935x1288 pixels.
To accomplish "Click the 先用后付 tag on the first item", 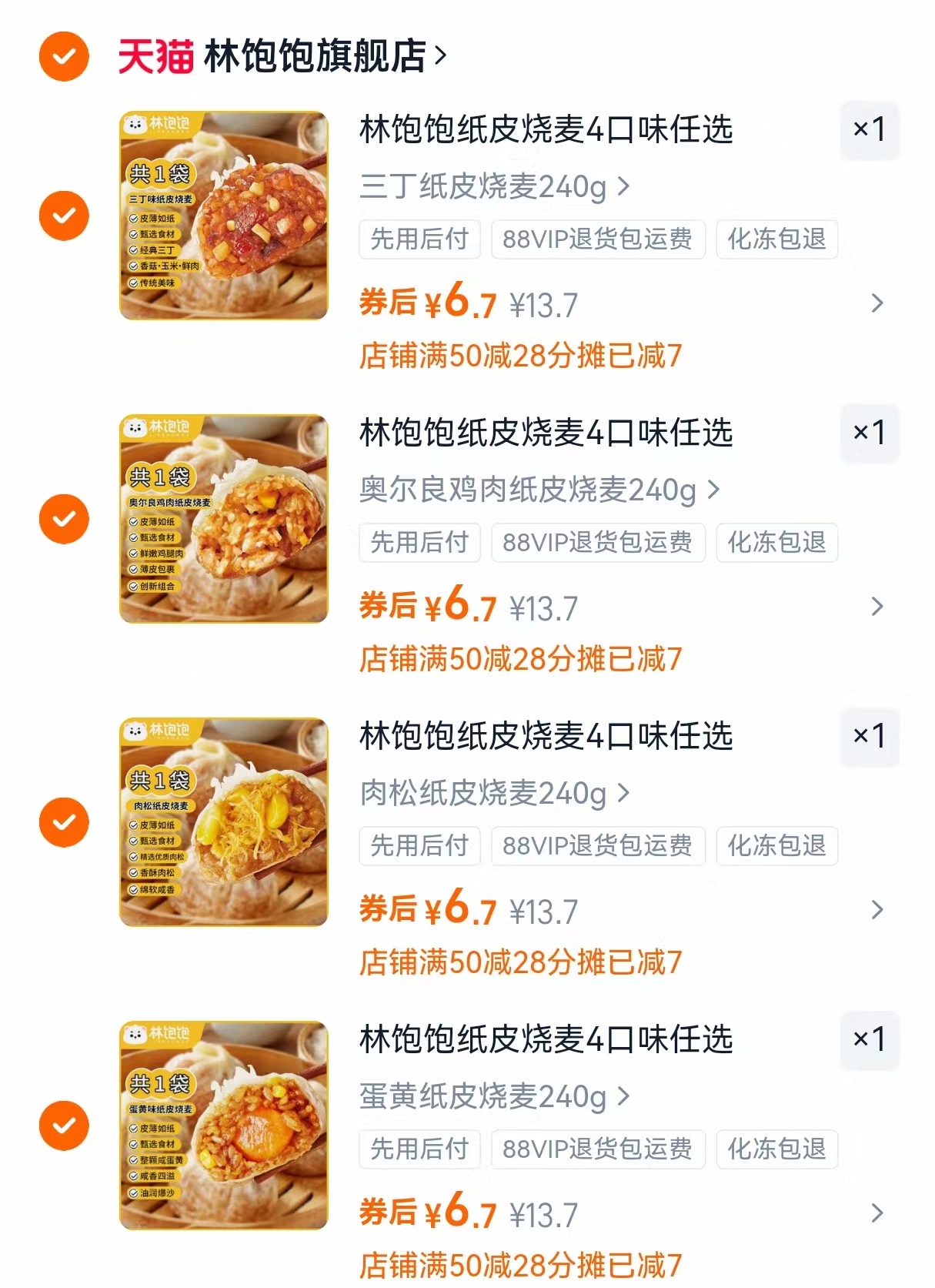I will tap(419, 239).
